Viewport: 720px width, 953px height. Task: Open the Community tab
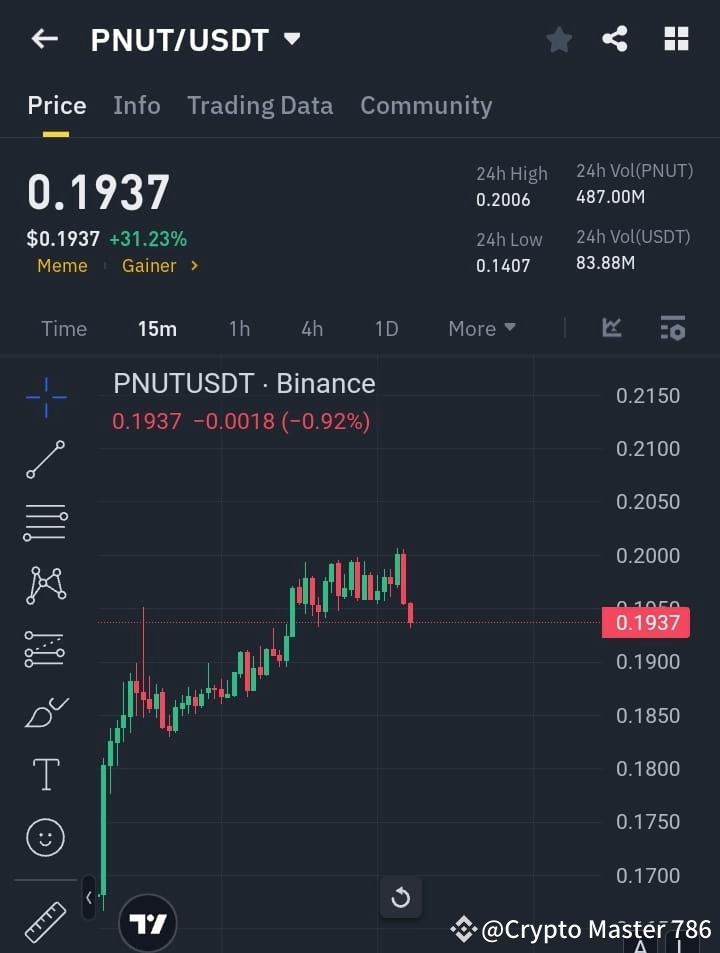[426, 105]
